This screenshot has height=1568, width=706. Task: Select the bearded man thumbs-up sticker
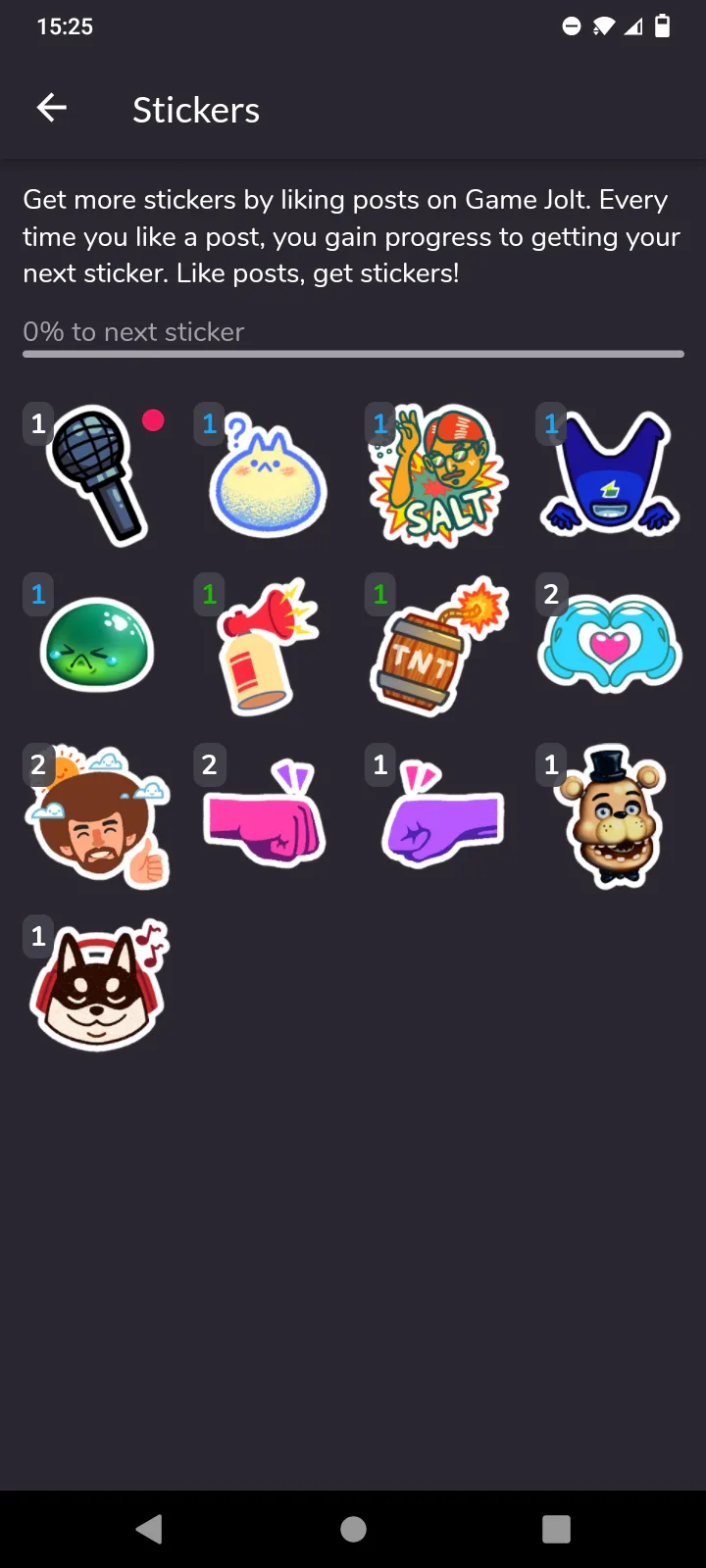pyautogui.click(x=97, y=816)
